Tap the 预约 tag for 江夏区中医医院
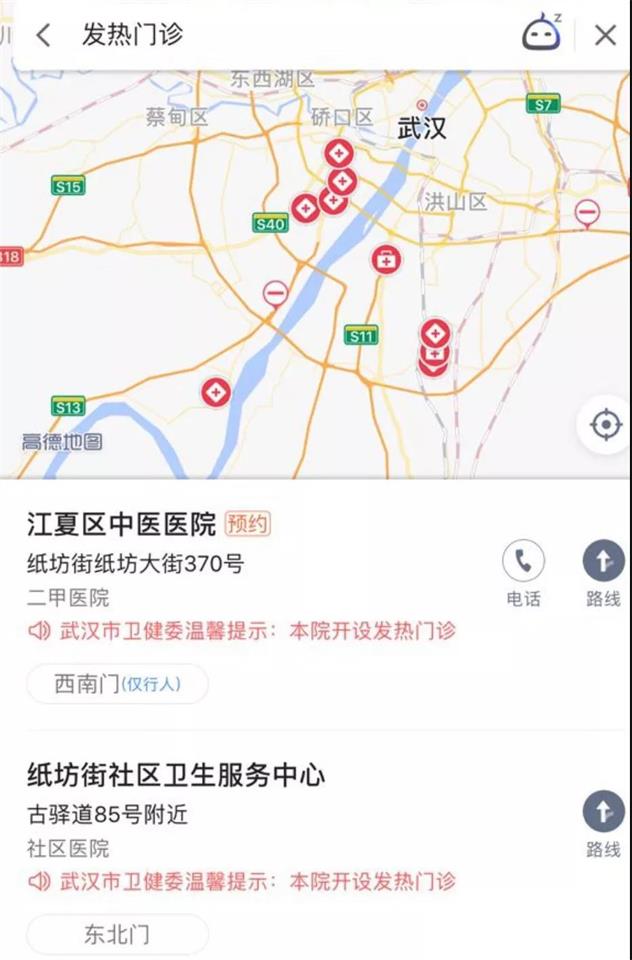 point(248,523)
